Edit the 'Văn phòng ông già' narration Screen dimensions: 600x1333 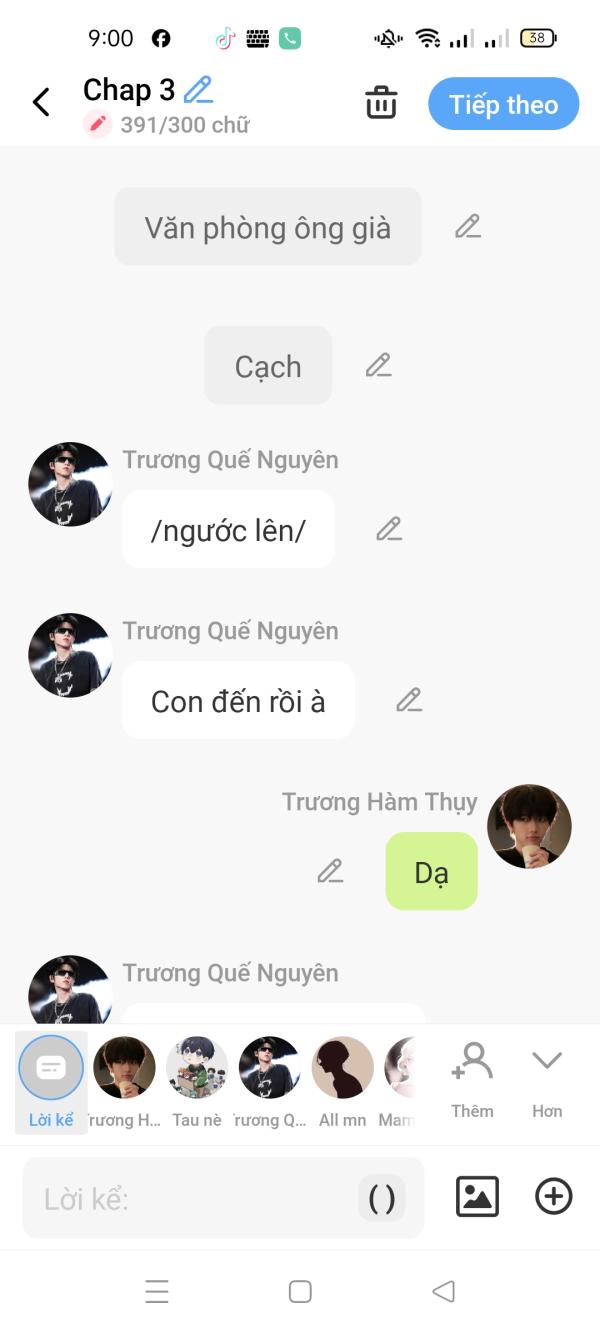468,227
